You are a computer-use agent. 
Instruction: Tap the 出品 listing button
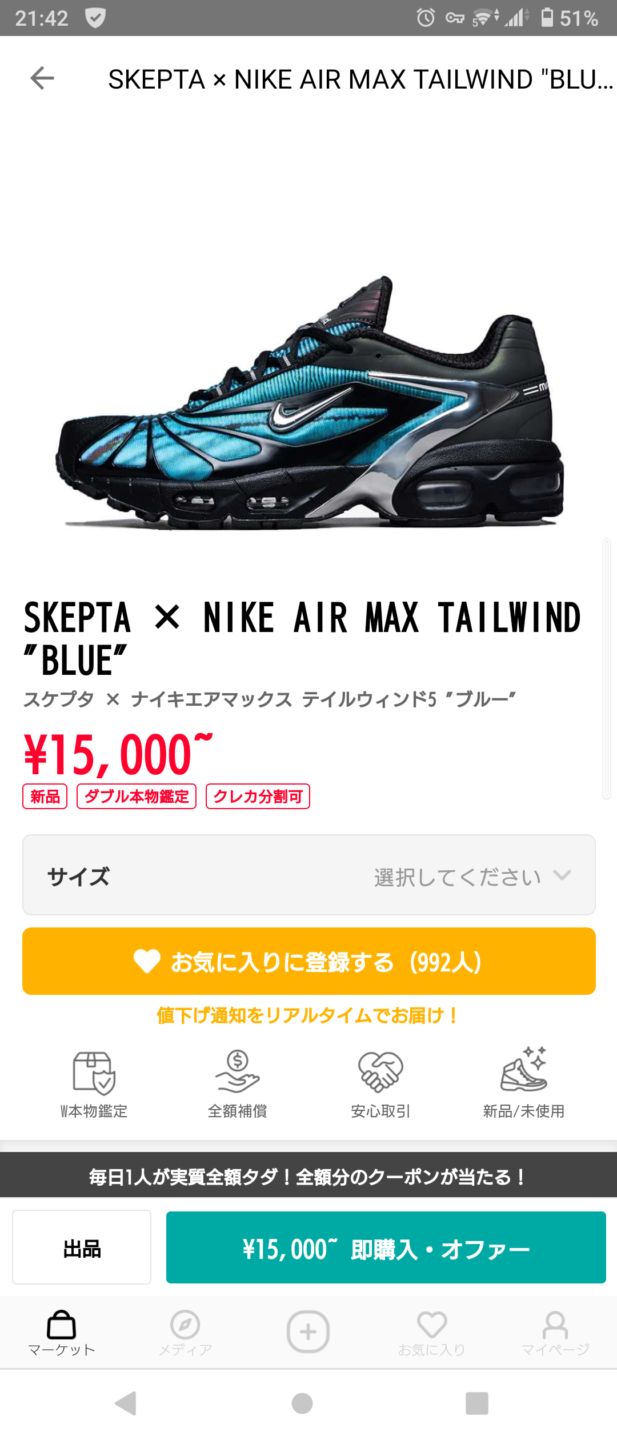82,1247
